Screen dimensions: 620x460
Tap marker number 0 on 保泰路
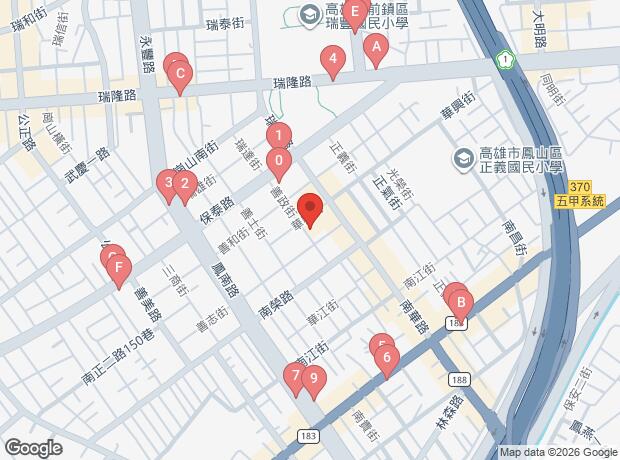click(279, 161)
